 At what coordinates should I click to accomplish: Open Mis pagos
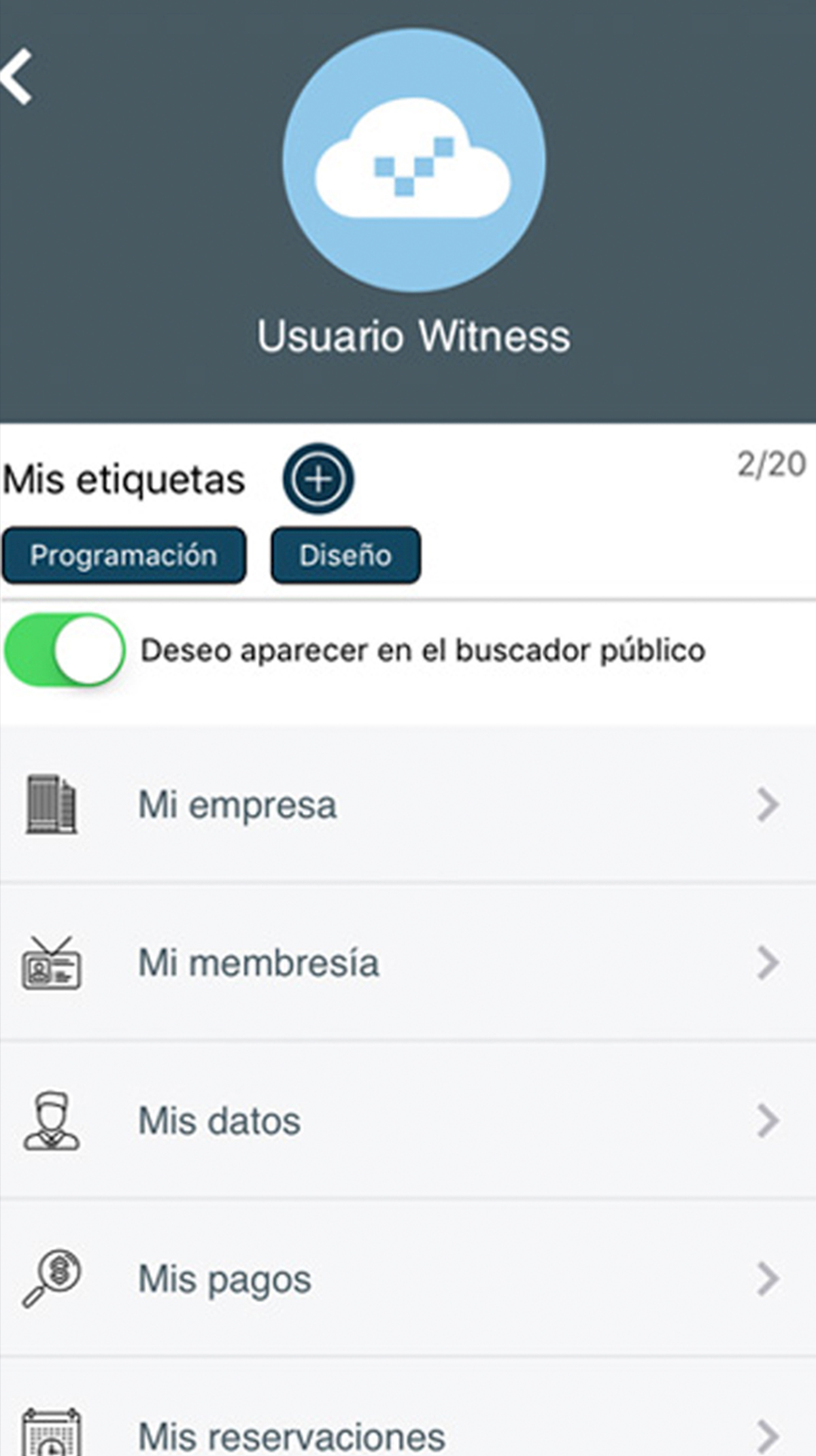408,1279
